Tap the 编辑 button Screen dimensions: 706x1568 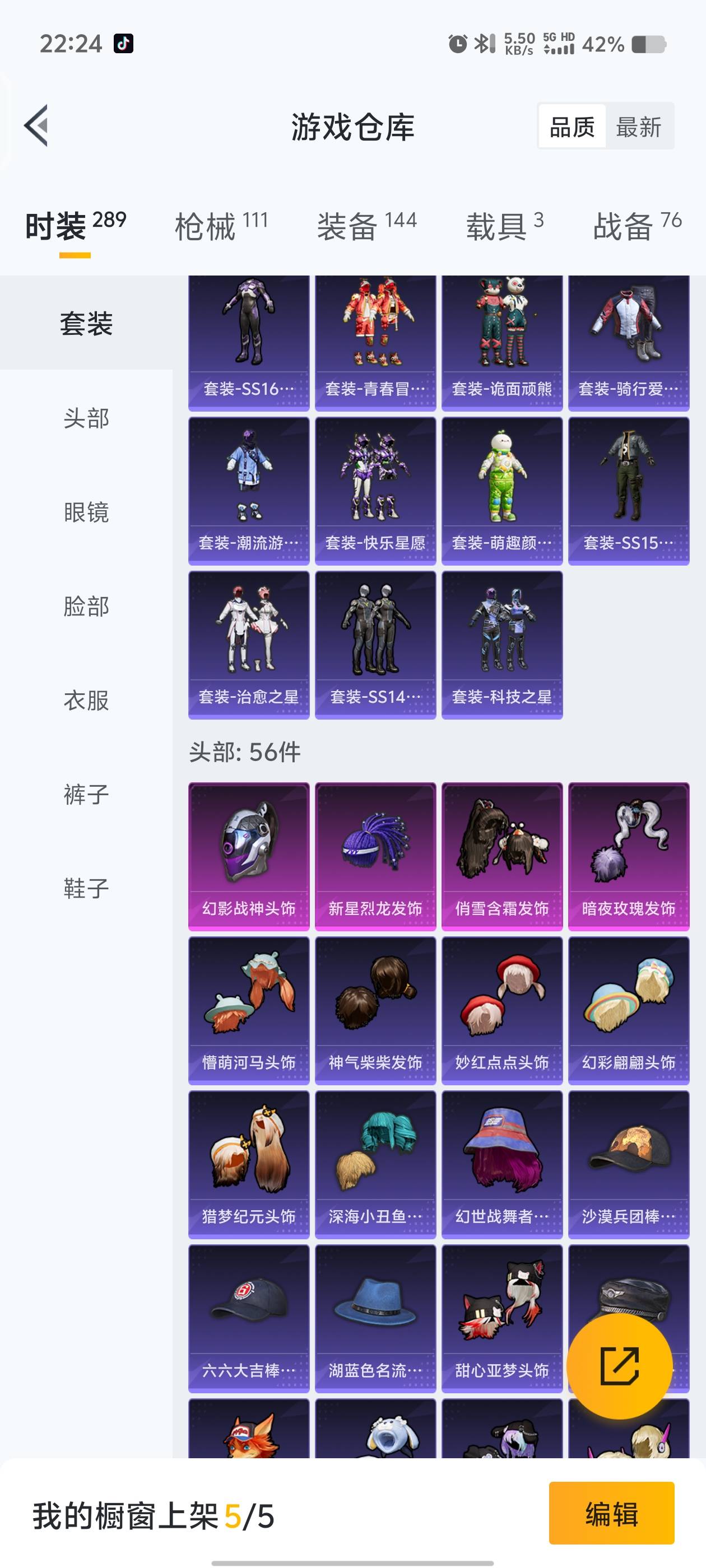pos(611,1513)
